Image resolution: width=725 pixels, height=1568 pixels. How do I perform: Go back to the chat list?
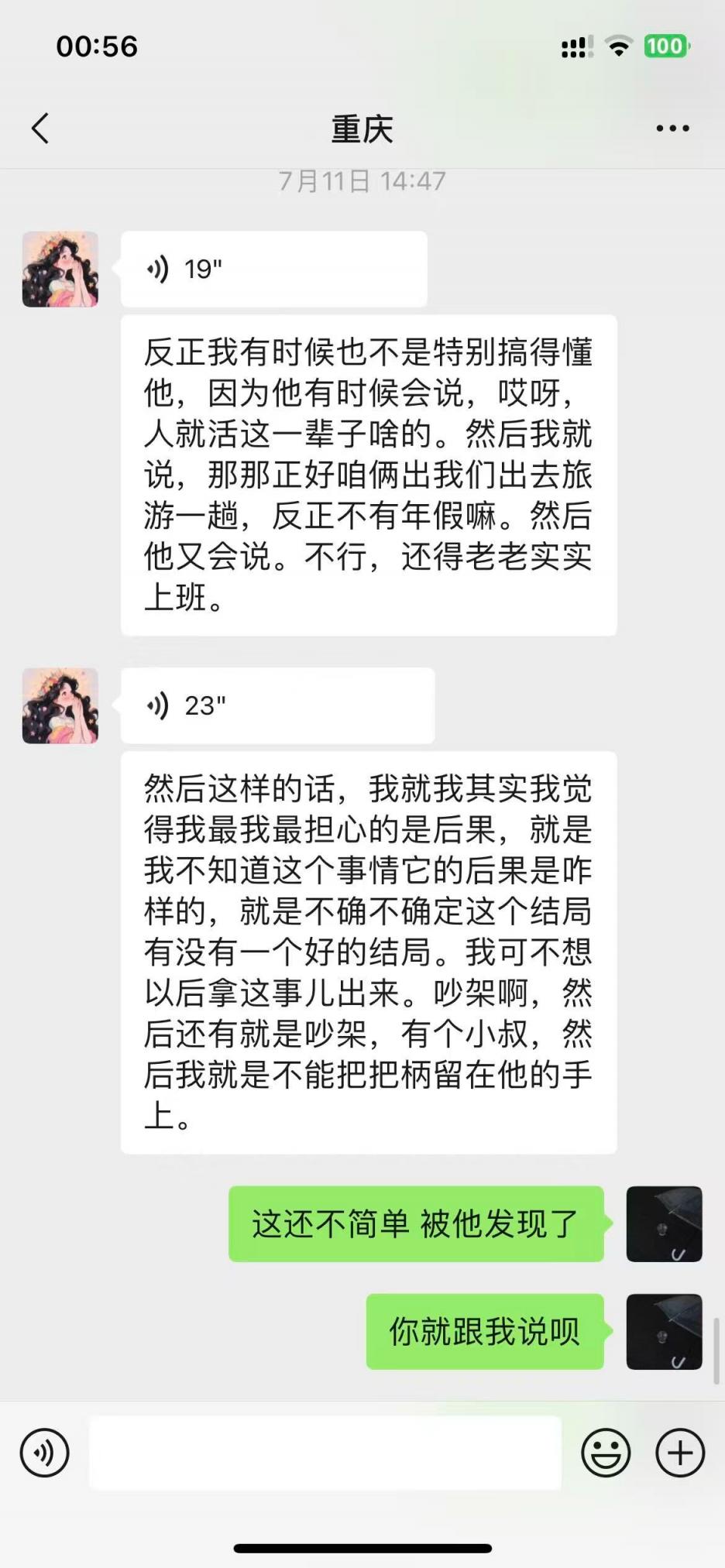click(40, 129)
